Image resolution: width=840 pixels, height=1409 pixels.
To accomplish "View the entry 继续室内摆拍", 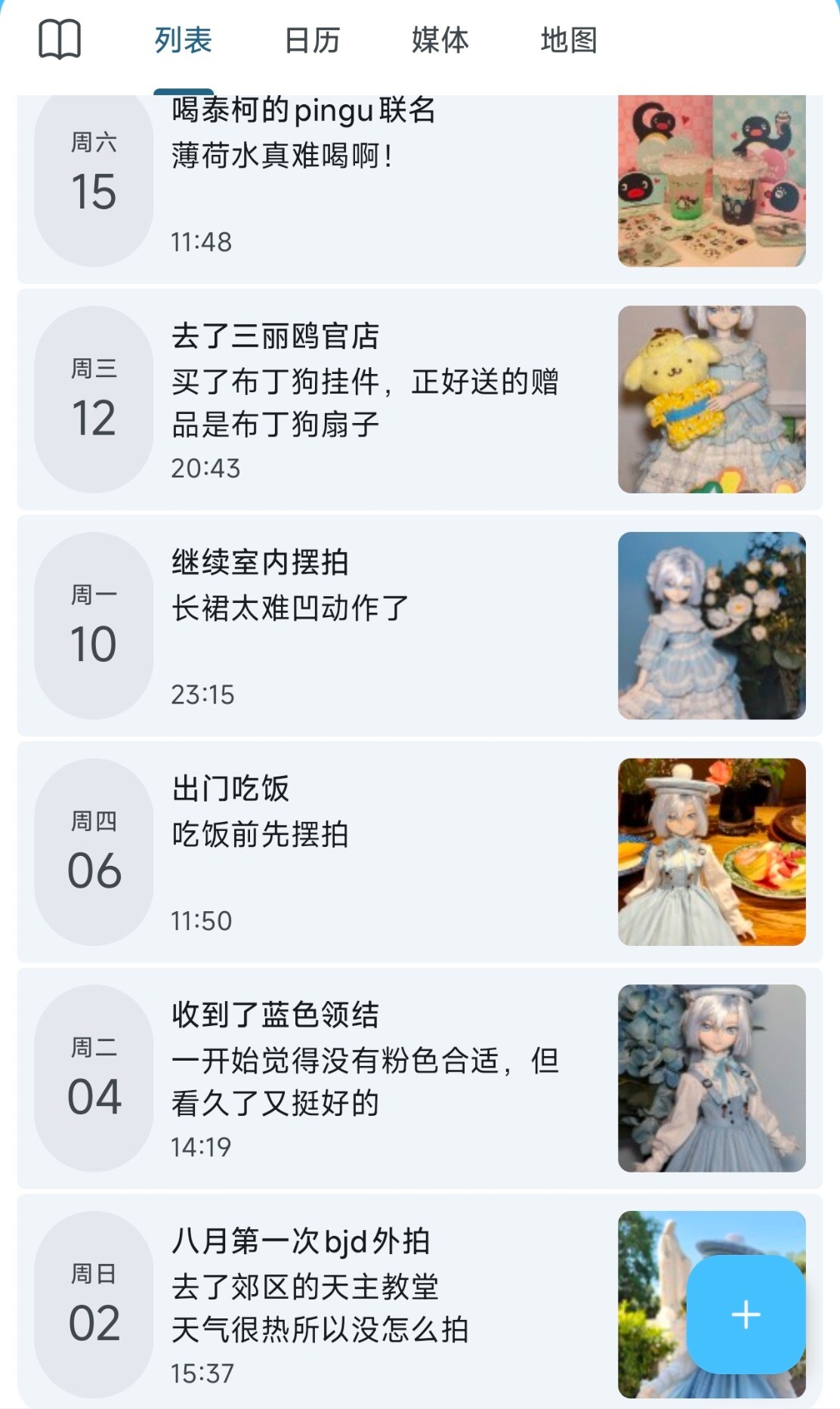I will [420, 626].
